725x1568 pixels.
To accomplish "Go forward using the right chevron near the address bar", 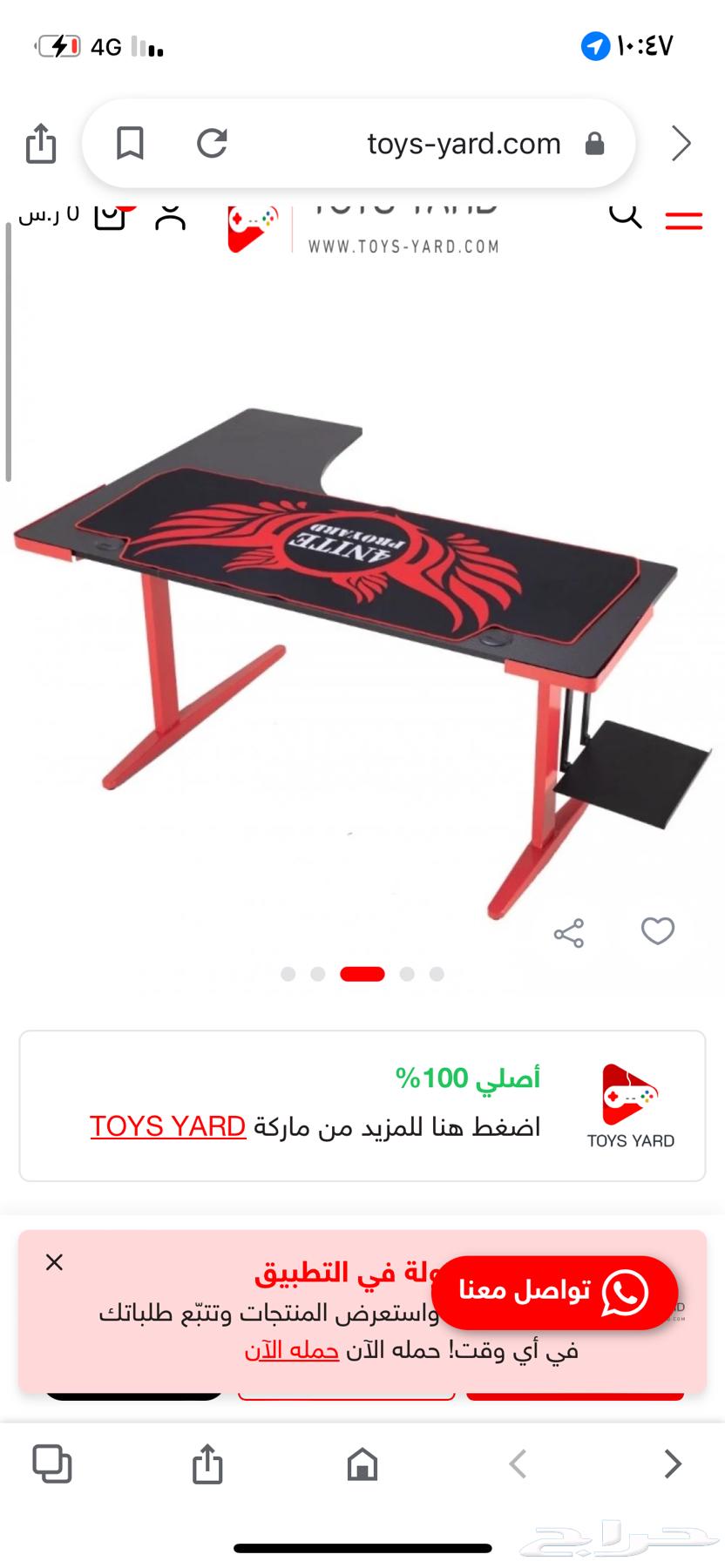I will click(681, 143).
